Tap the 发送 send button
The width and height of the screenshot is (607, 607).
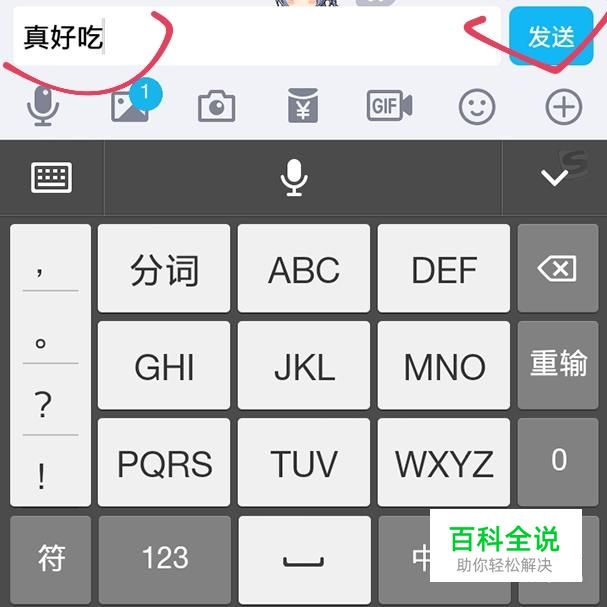551,37
